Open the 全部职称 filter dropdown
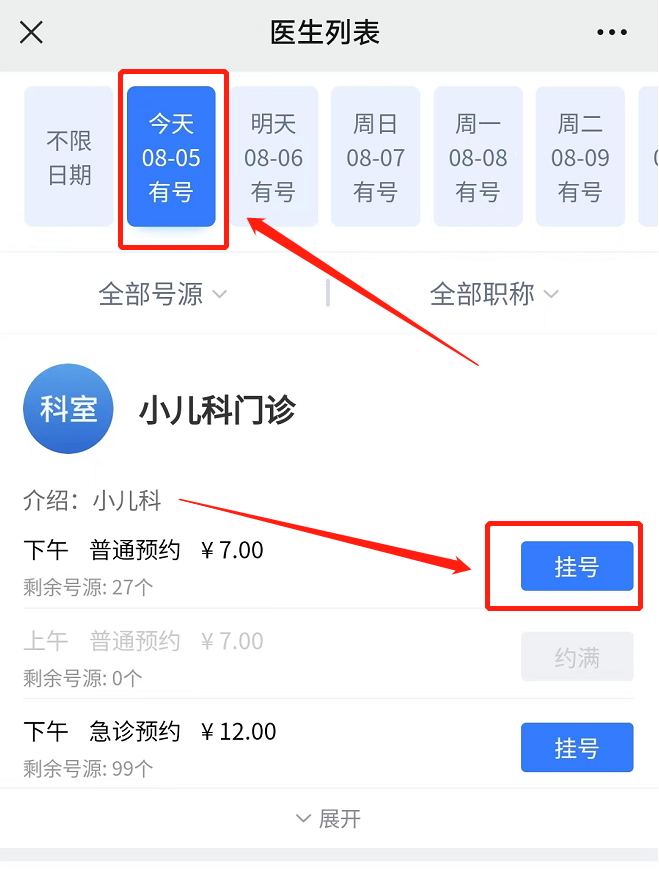Viewport: 659px width, 870px height. [x=494, y=294]
